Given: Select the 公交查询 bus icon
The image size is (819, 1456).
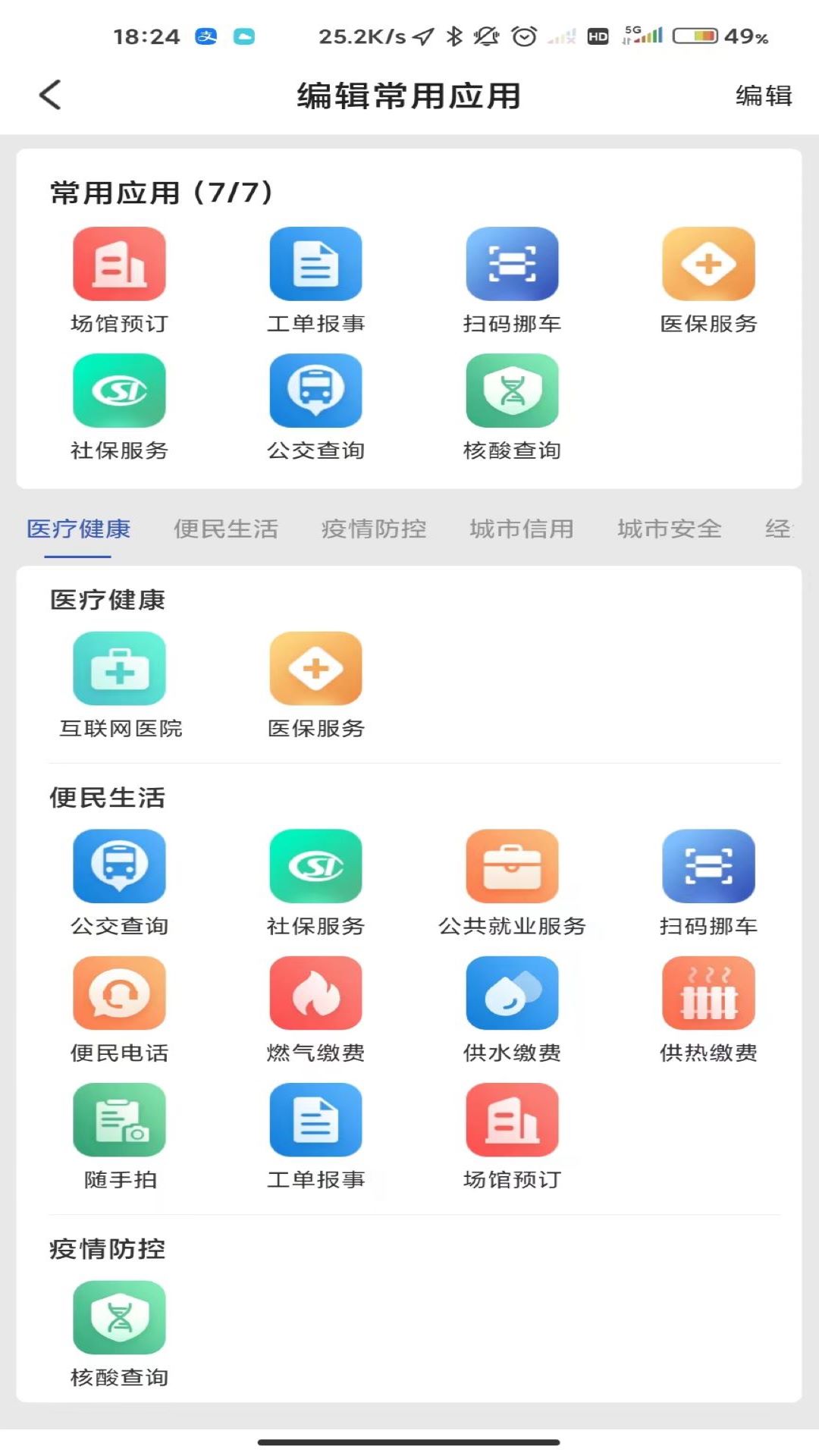Looking at the screenshot, I should [315, 391].
